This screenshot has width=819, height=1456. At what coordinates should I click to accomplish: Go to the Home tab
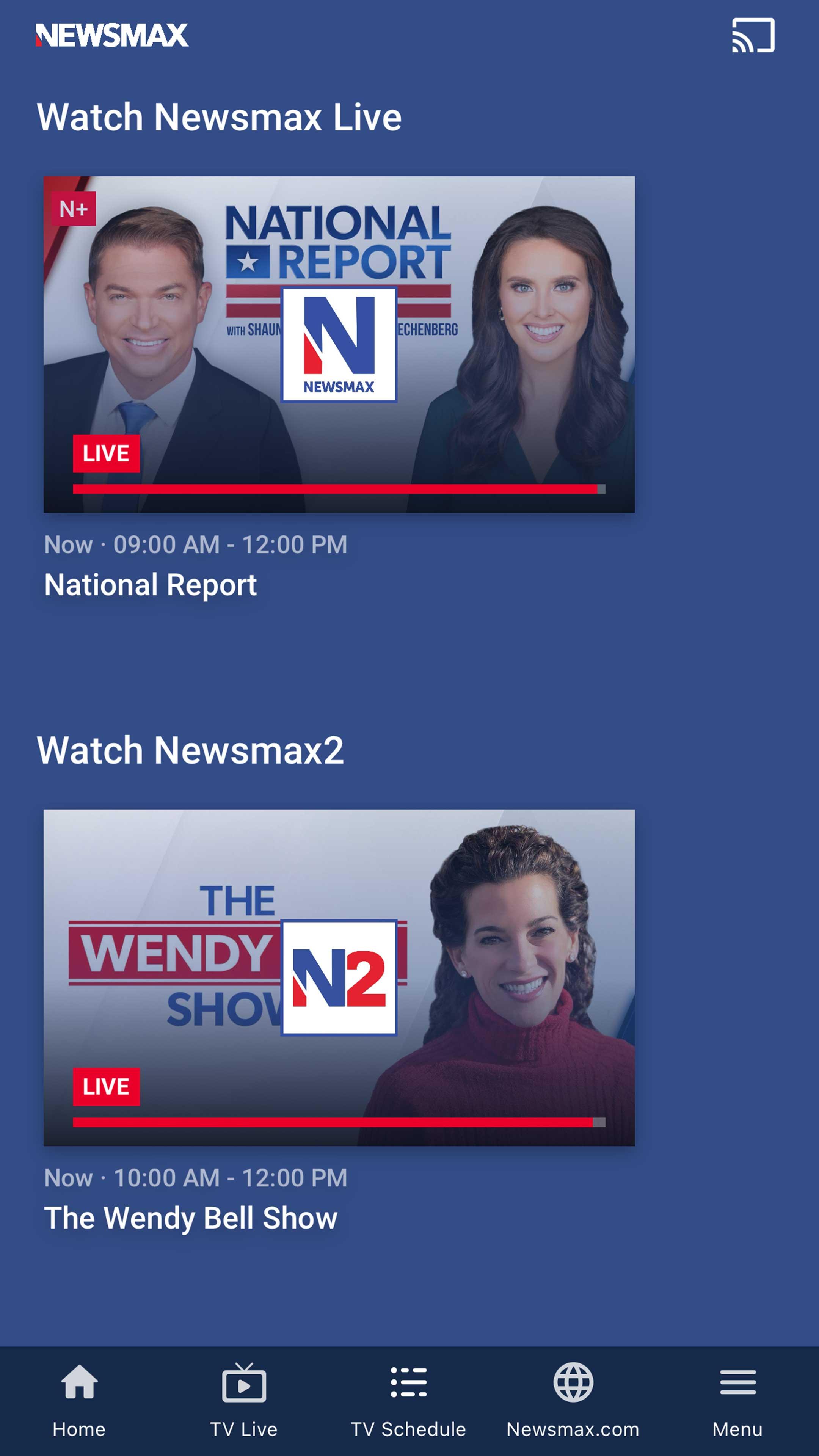click(79, 1400)
